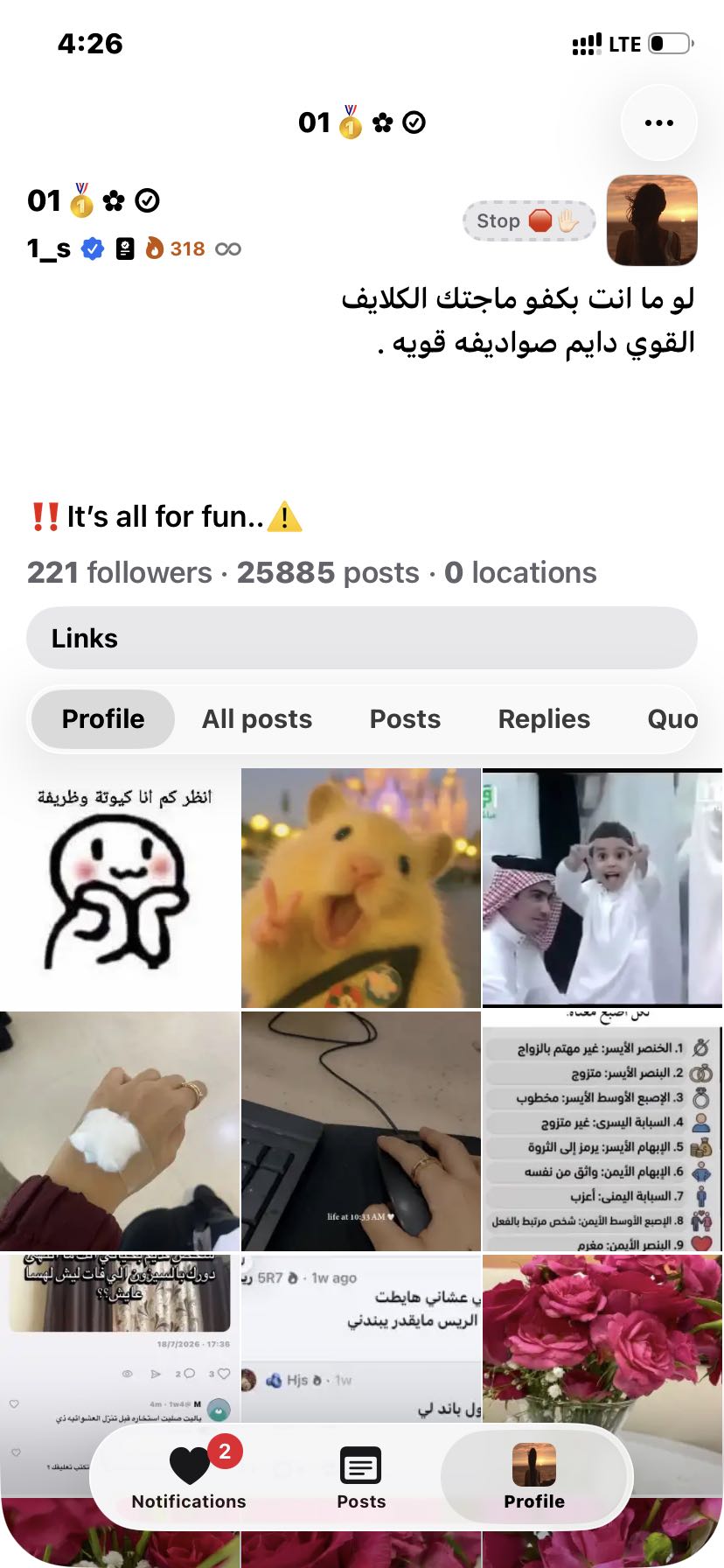Switch to the All posts tab
The height and width of the screenshot is (1568, 724).
(257, 718)
